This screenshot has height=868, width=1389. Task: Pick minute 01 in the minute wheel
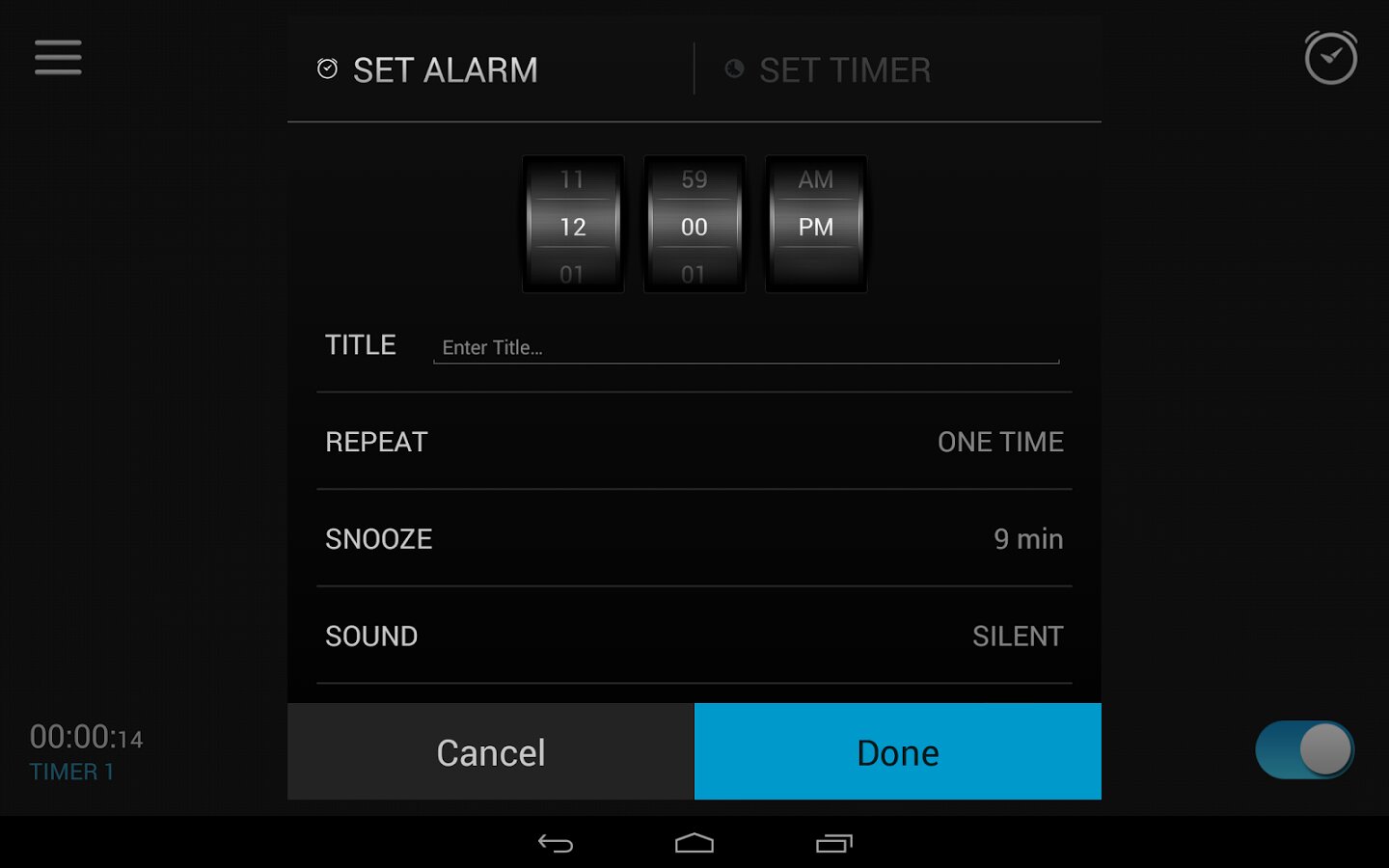click(x=694, y=274)
